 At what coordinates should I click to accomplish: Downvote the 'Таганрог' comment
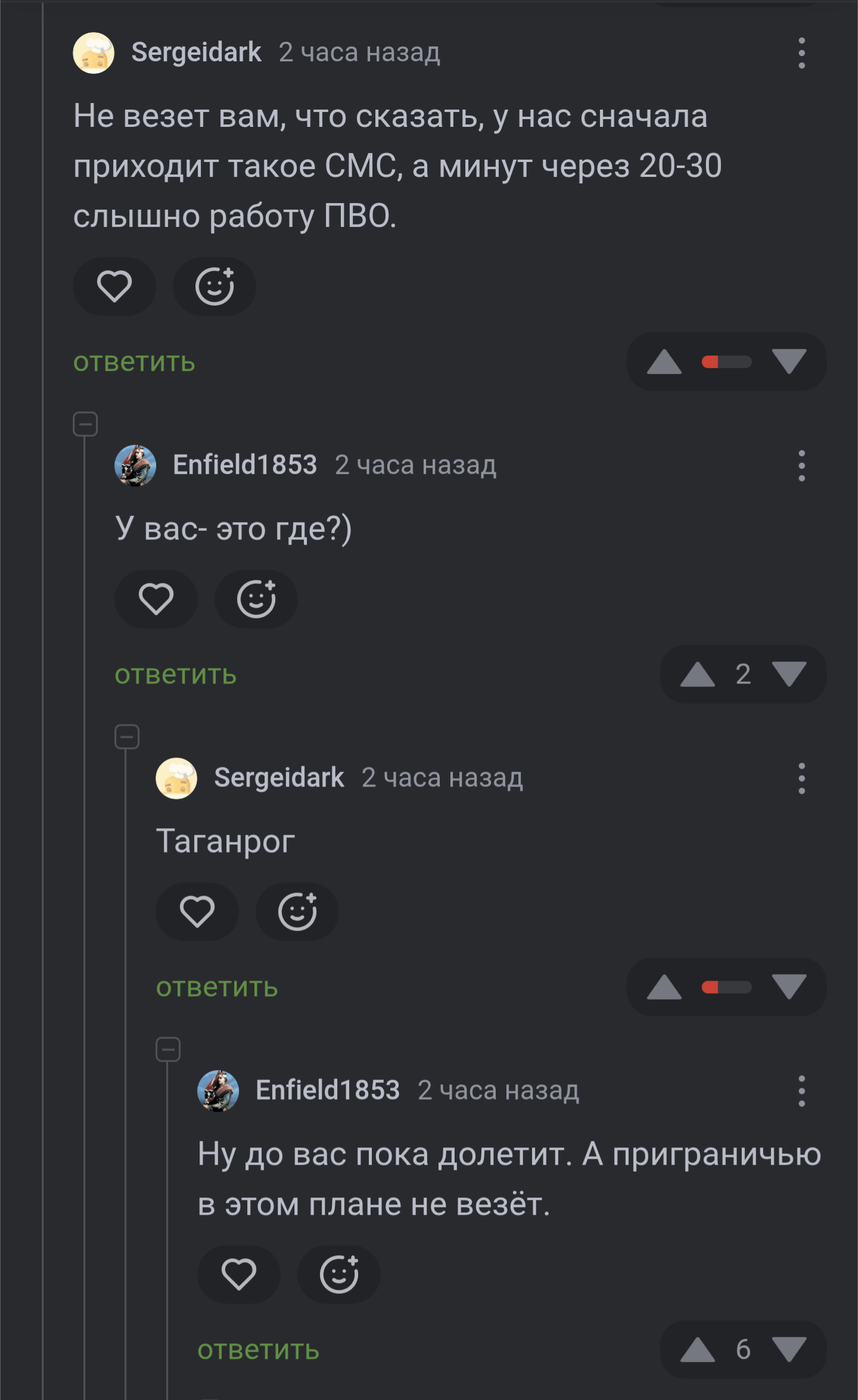coord(789,987)
